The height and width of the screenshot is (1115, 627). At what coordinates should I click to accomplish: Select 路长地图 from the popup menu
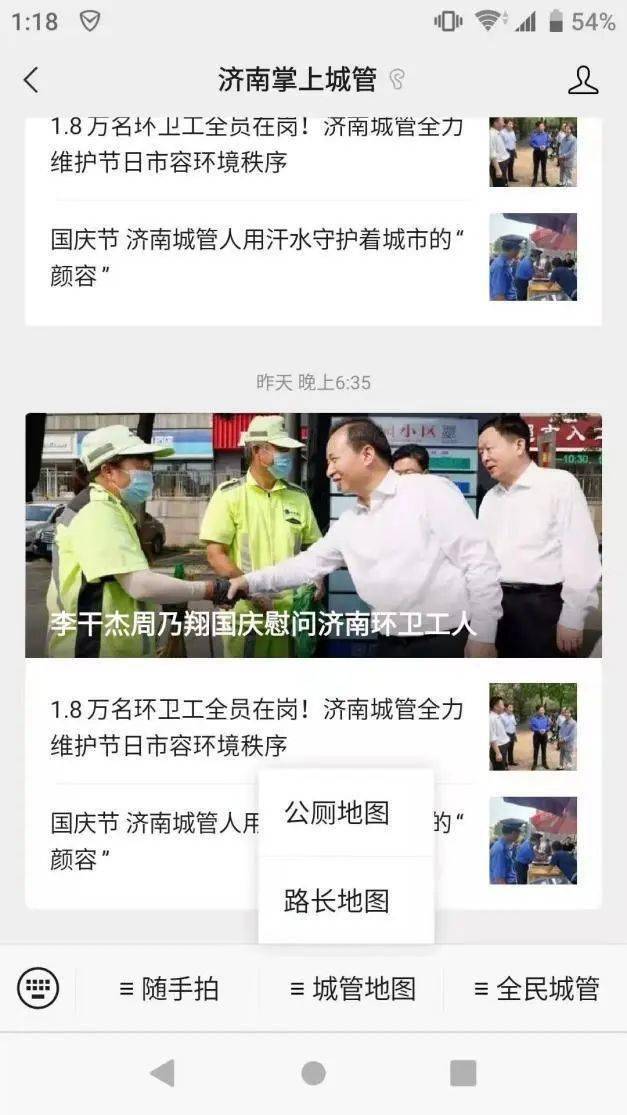[337, 901]
